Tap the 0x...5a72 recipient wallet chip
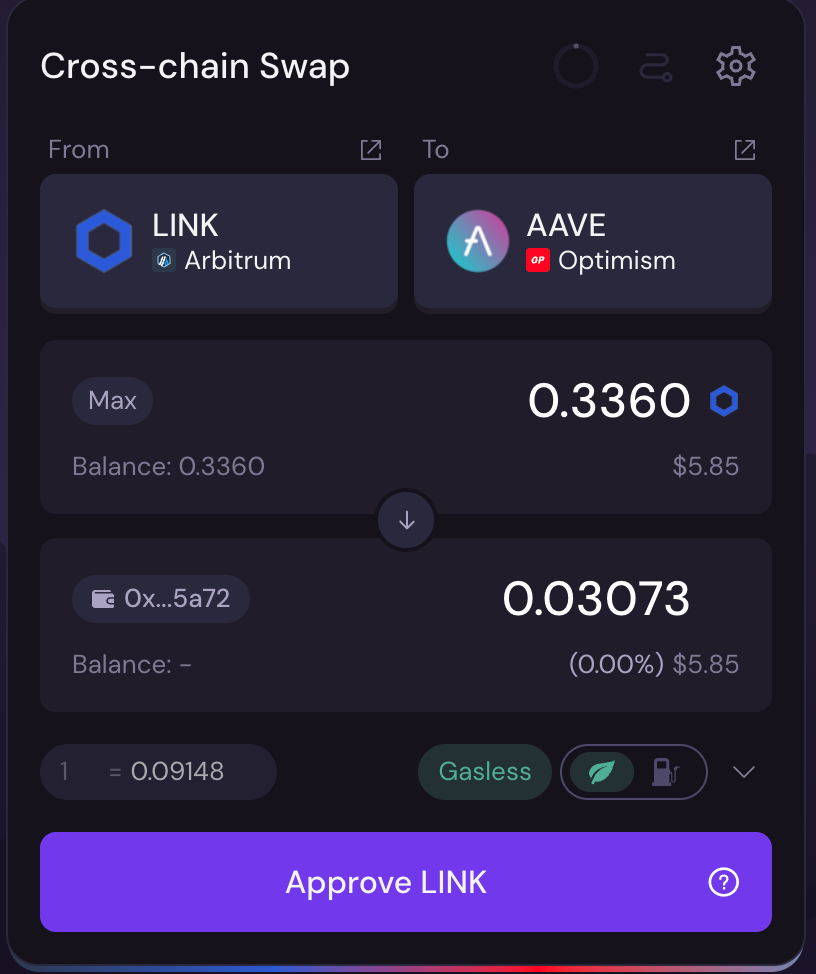816x974 pixels. pos(161,599)
